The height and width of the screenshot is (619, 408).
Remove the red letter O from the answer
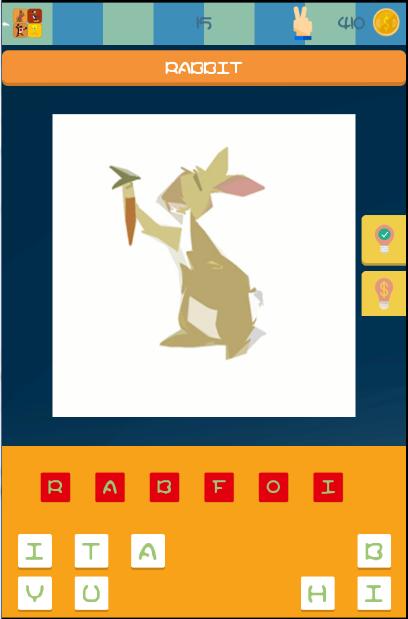273,487
